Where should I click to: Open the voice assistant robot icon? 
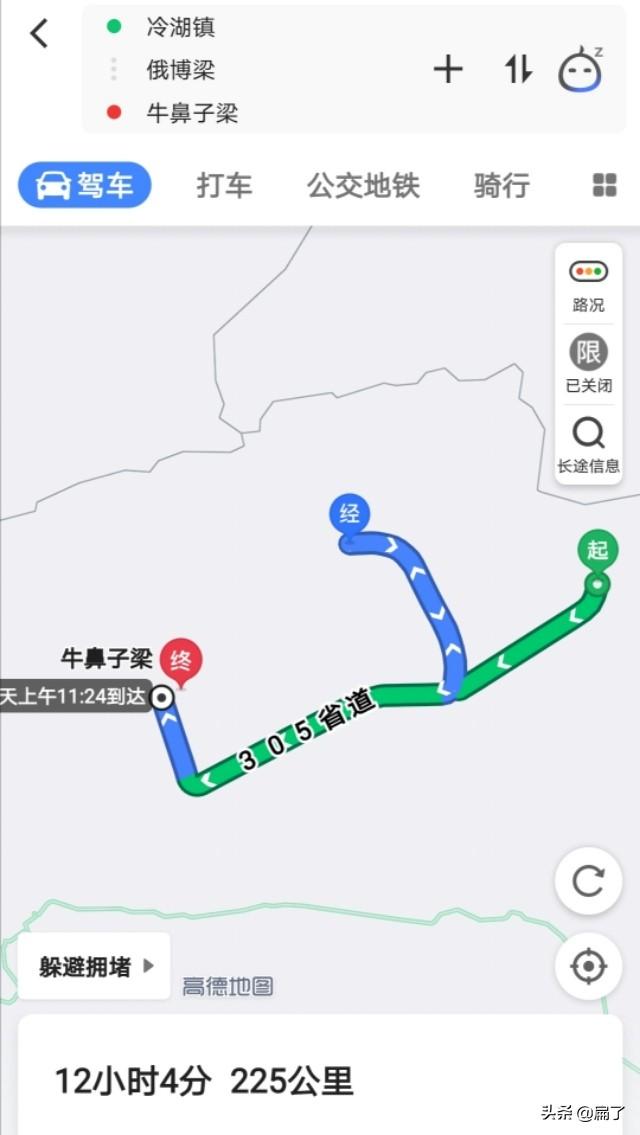coord(581,69)
